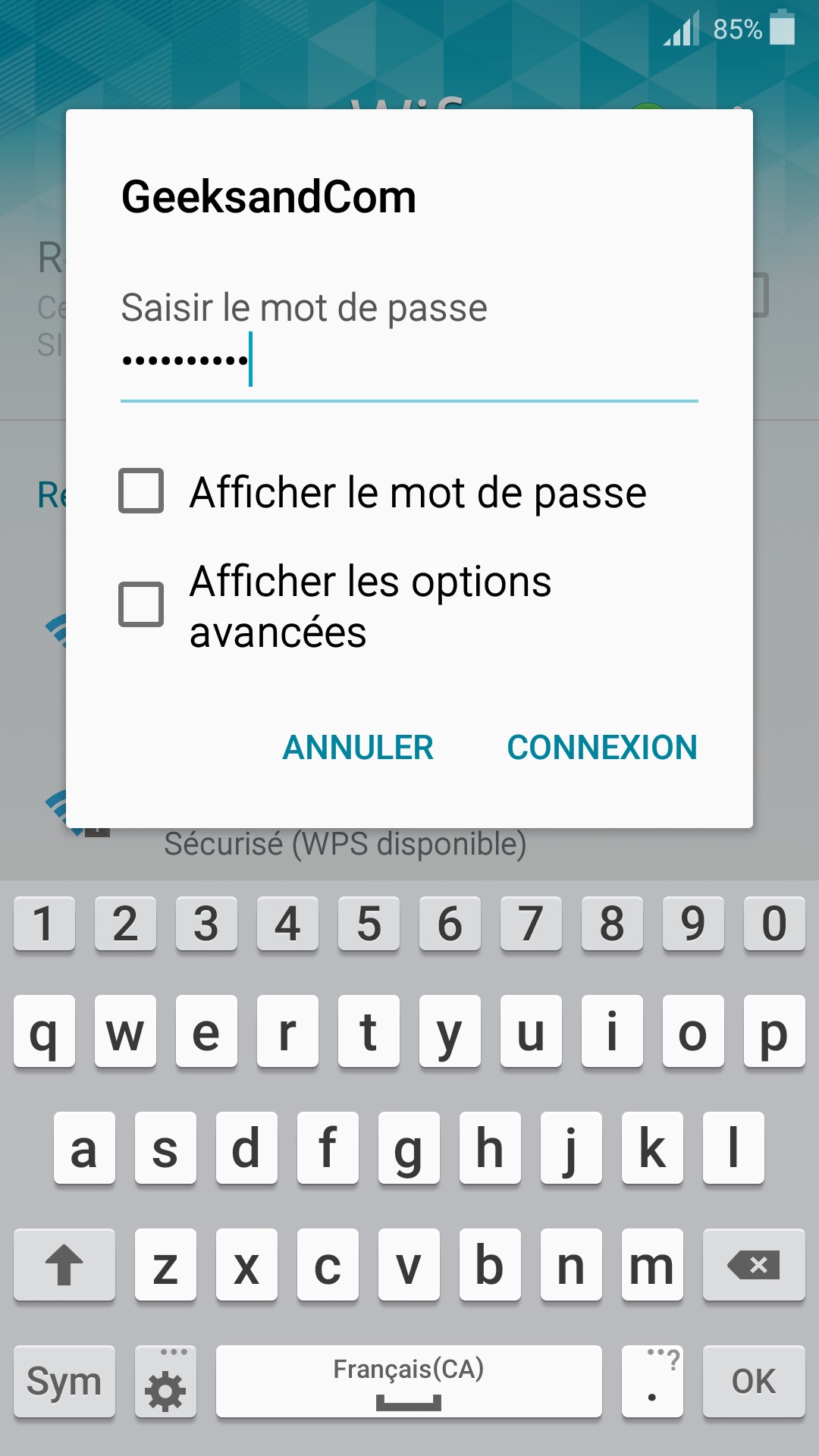
Task: Tap the Français(CA) space bar
Action: (x=409, y=1382)
